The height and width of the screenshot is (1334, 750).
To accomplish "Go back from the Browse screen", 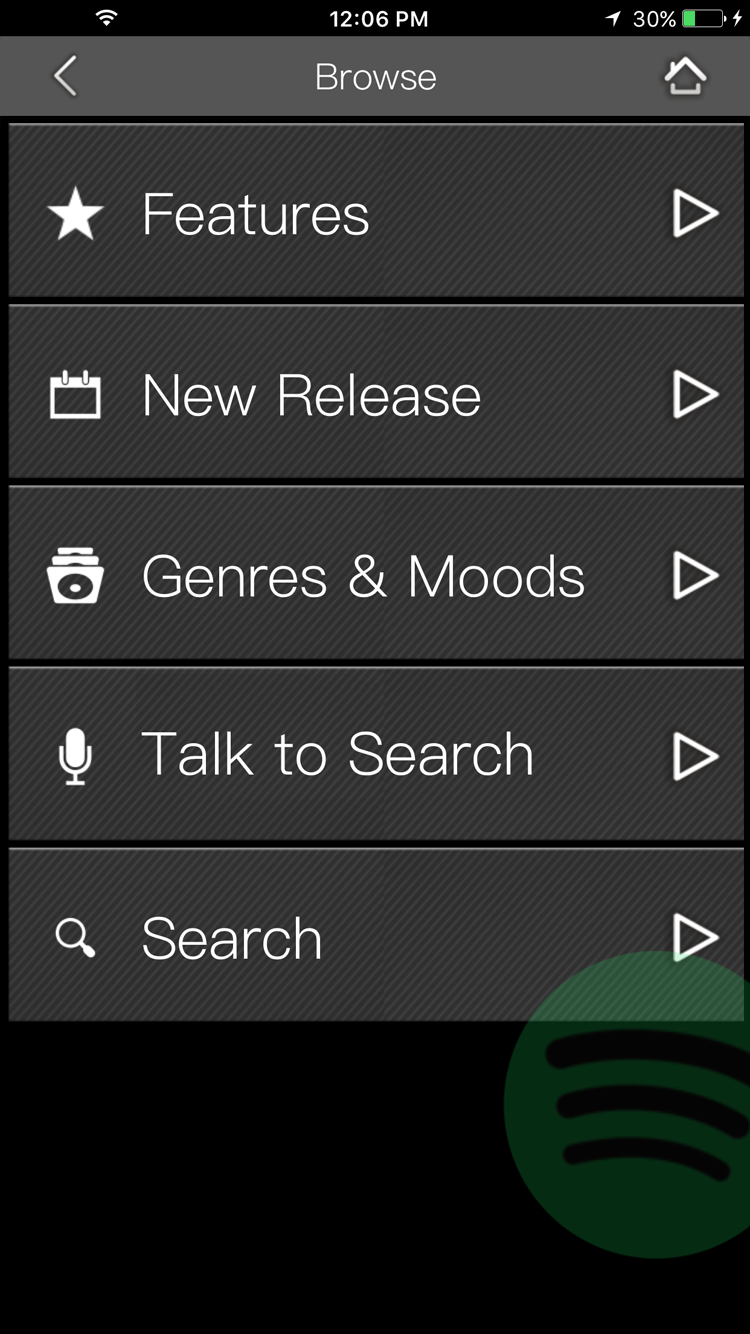I will [65, 77].
